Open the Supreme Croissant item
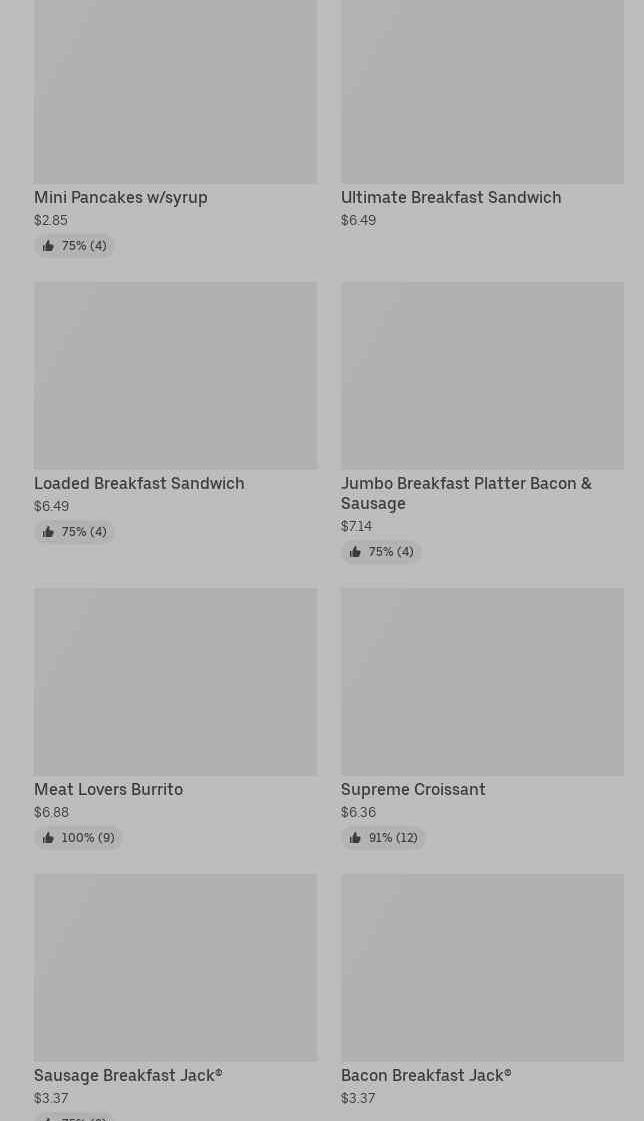This screenshot has height=1121, width=644. click(481, 682)
